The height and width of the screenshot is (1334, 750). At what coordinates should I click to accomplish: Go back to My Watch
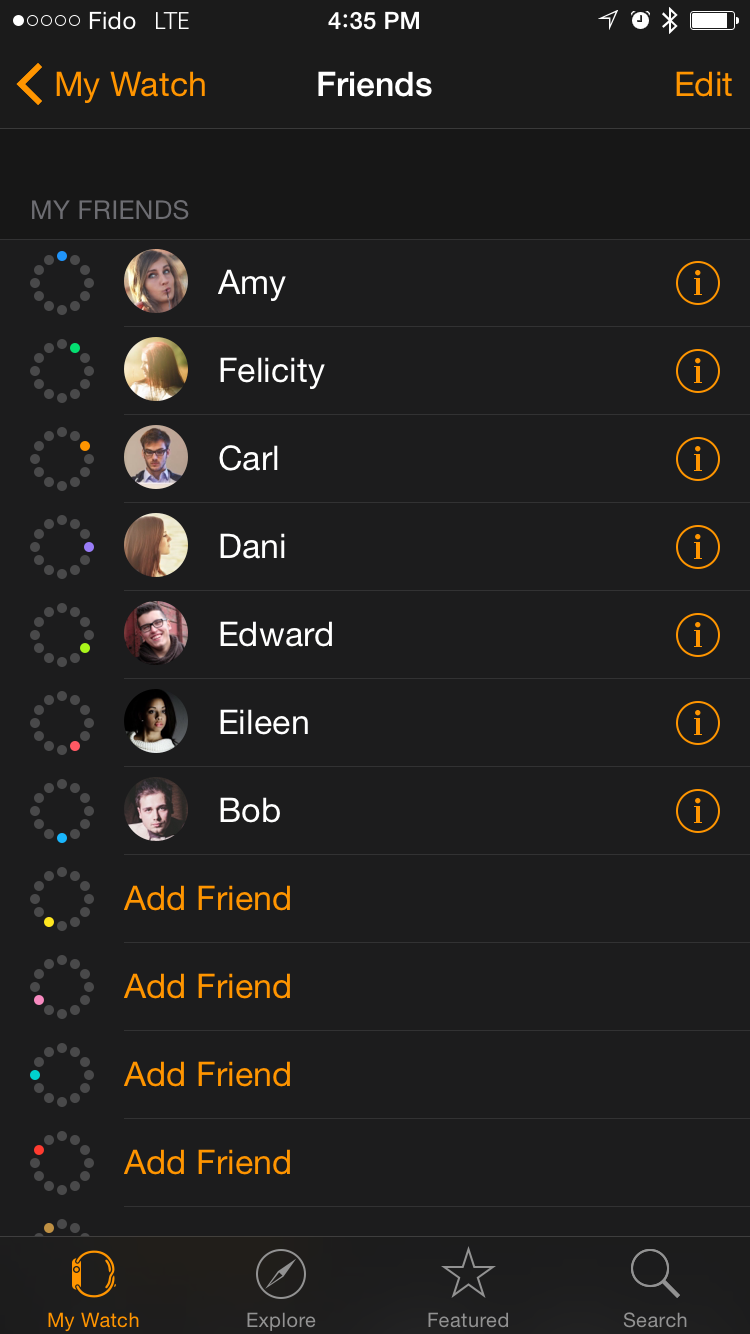111,85
